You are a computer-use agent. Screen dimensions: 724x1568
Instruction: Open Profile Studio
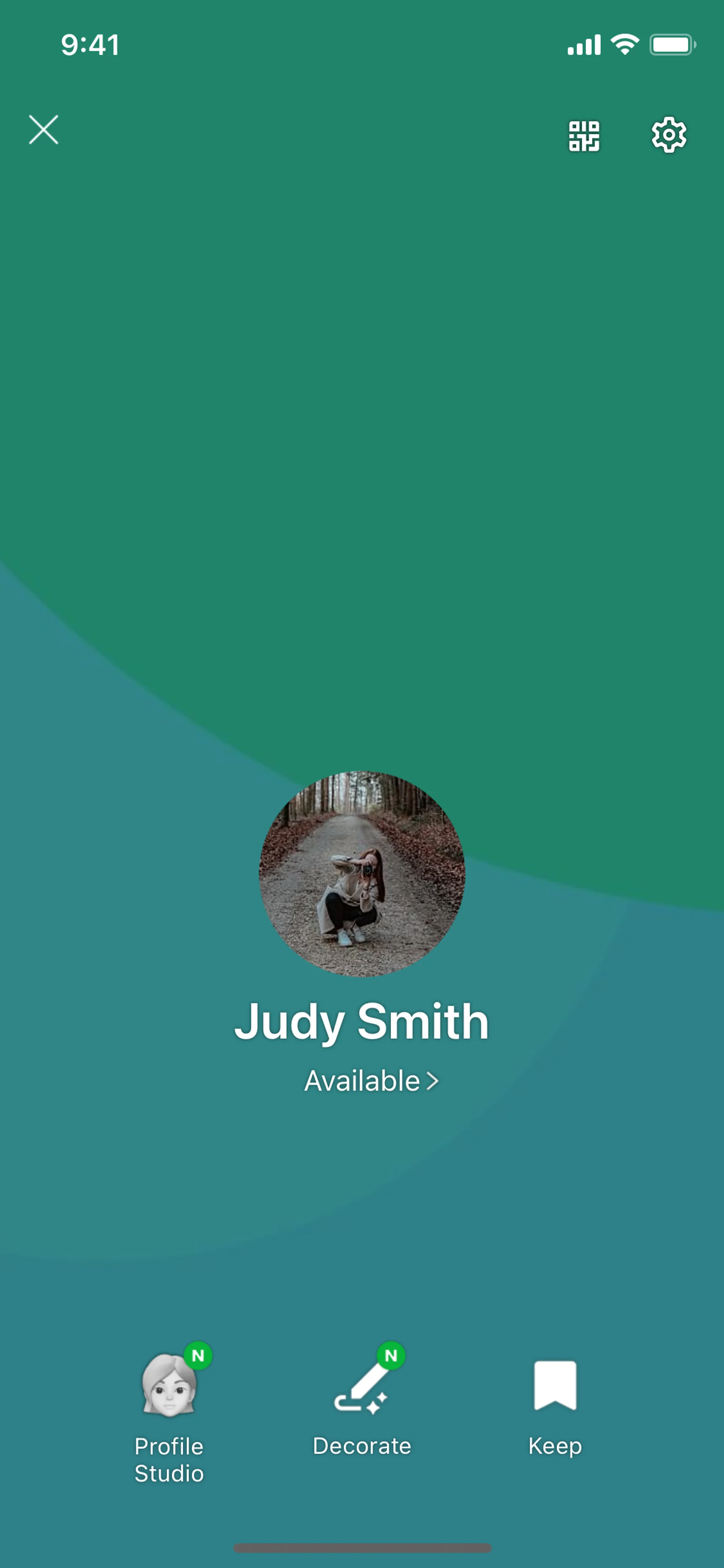[169, 1412]
